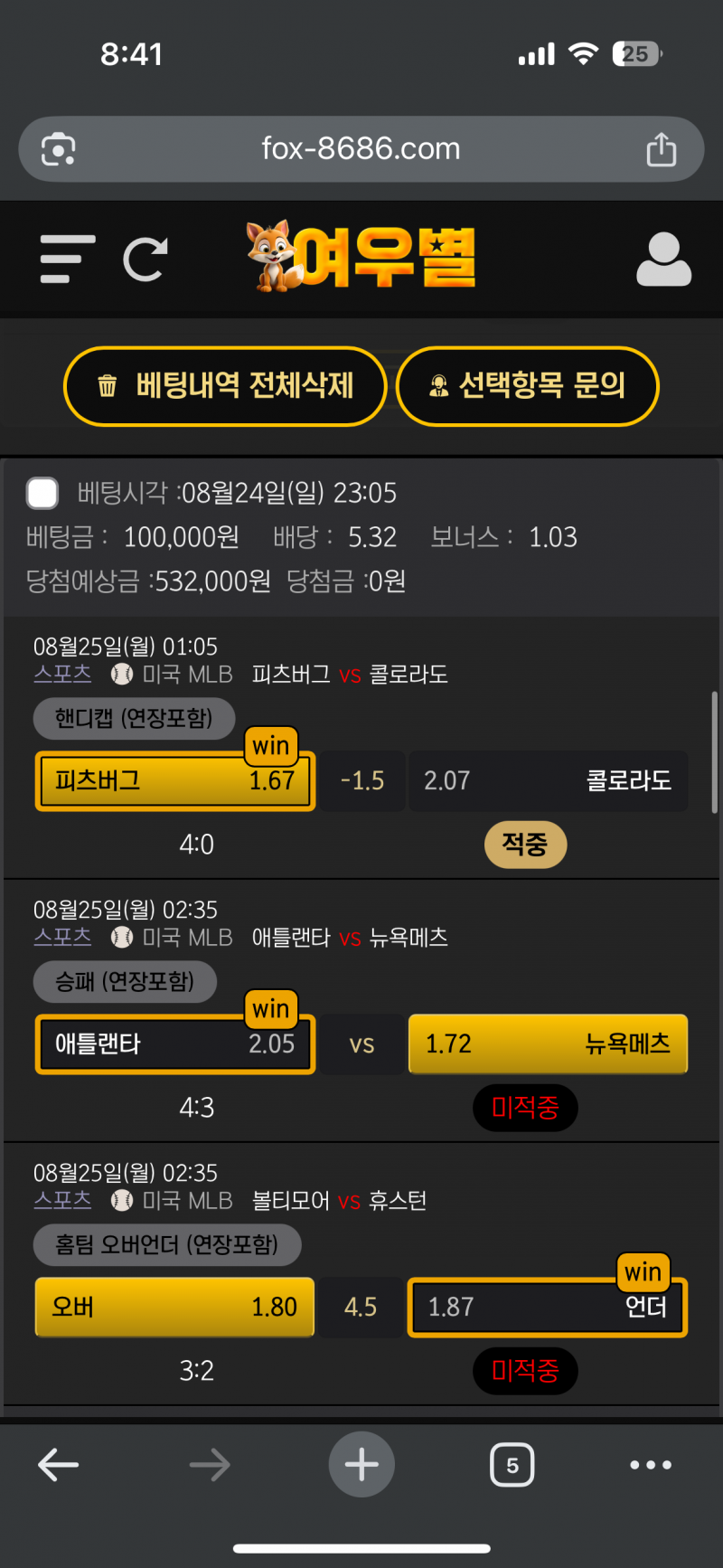The height and width of the screenshot is (1568, 723).
Task: Open the user profile icon
Action: click(663, 260)
